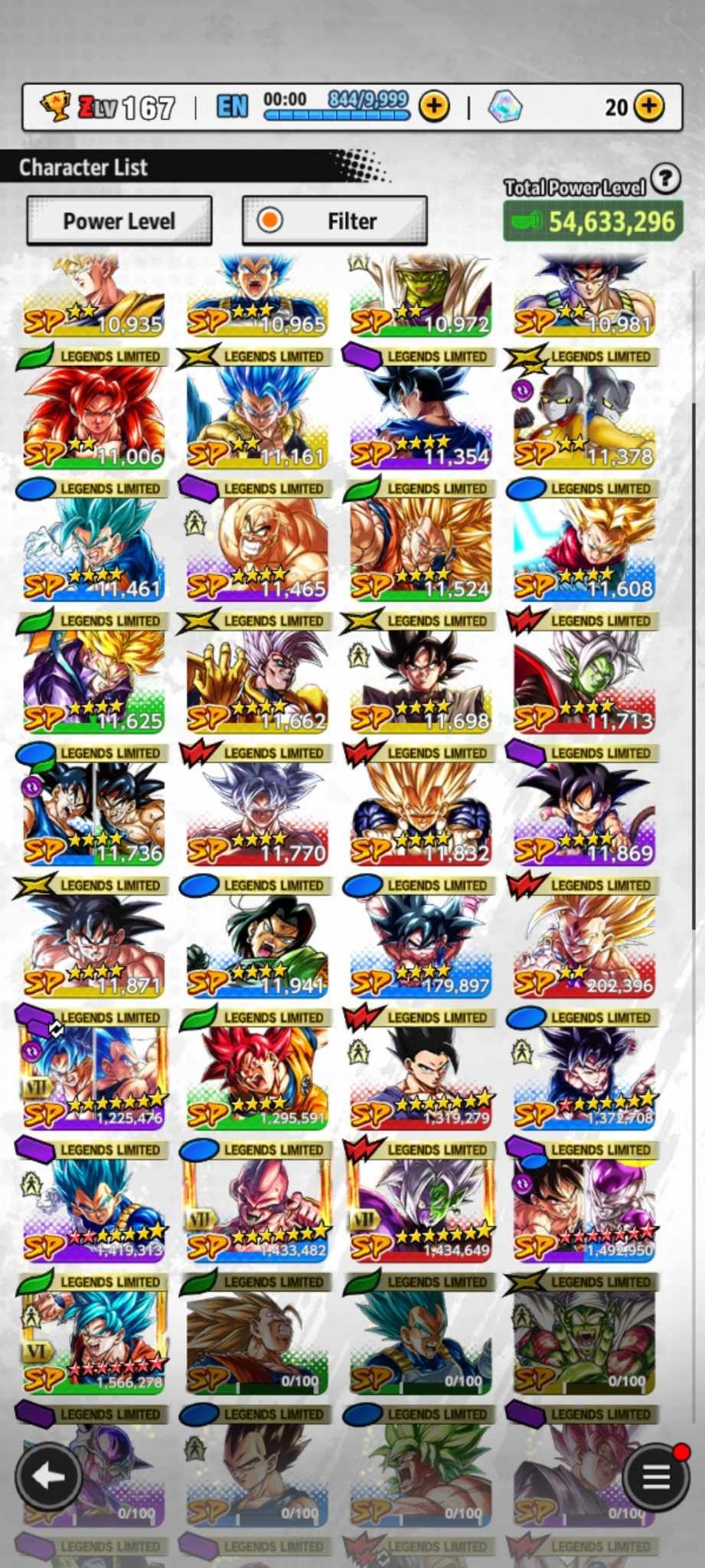Select the character with power 10,935
705x1568 pixels.
[x=93, y=295]
